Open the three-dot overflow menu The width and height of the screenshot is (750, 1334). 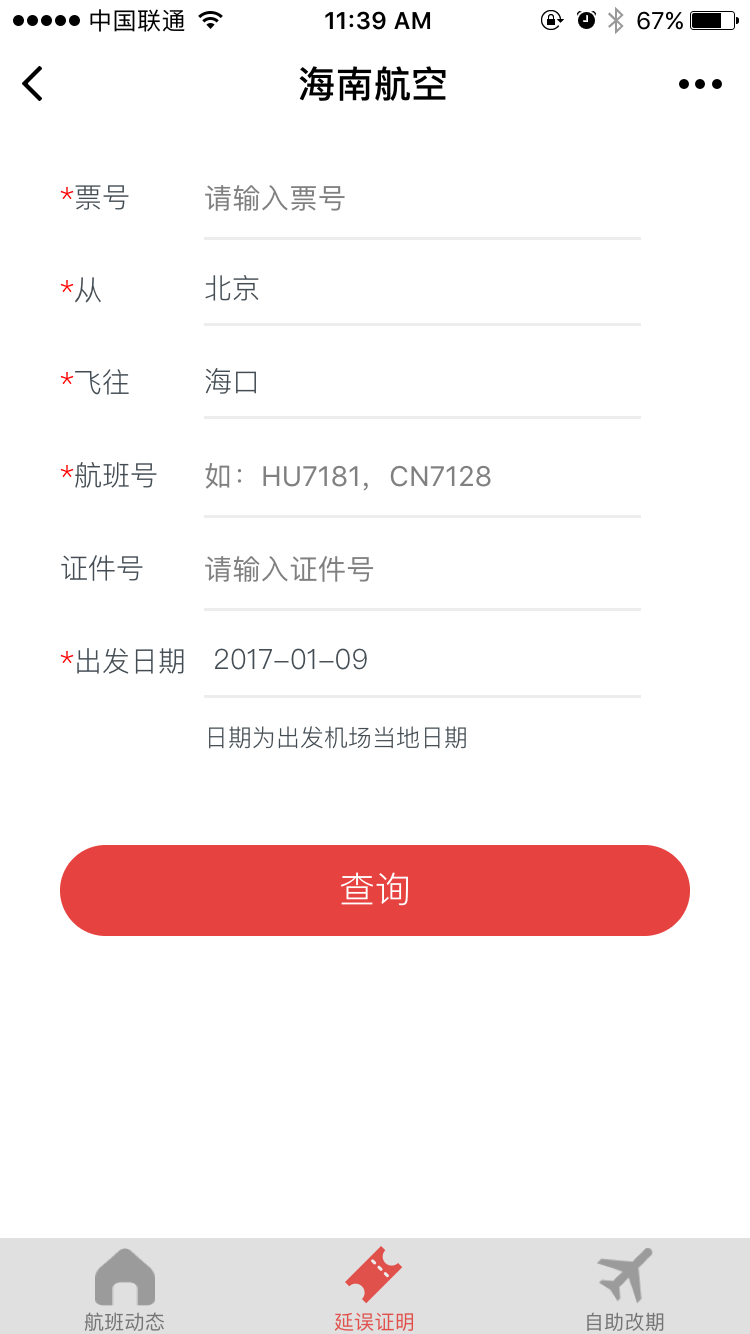point(700,84)
